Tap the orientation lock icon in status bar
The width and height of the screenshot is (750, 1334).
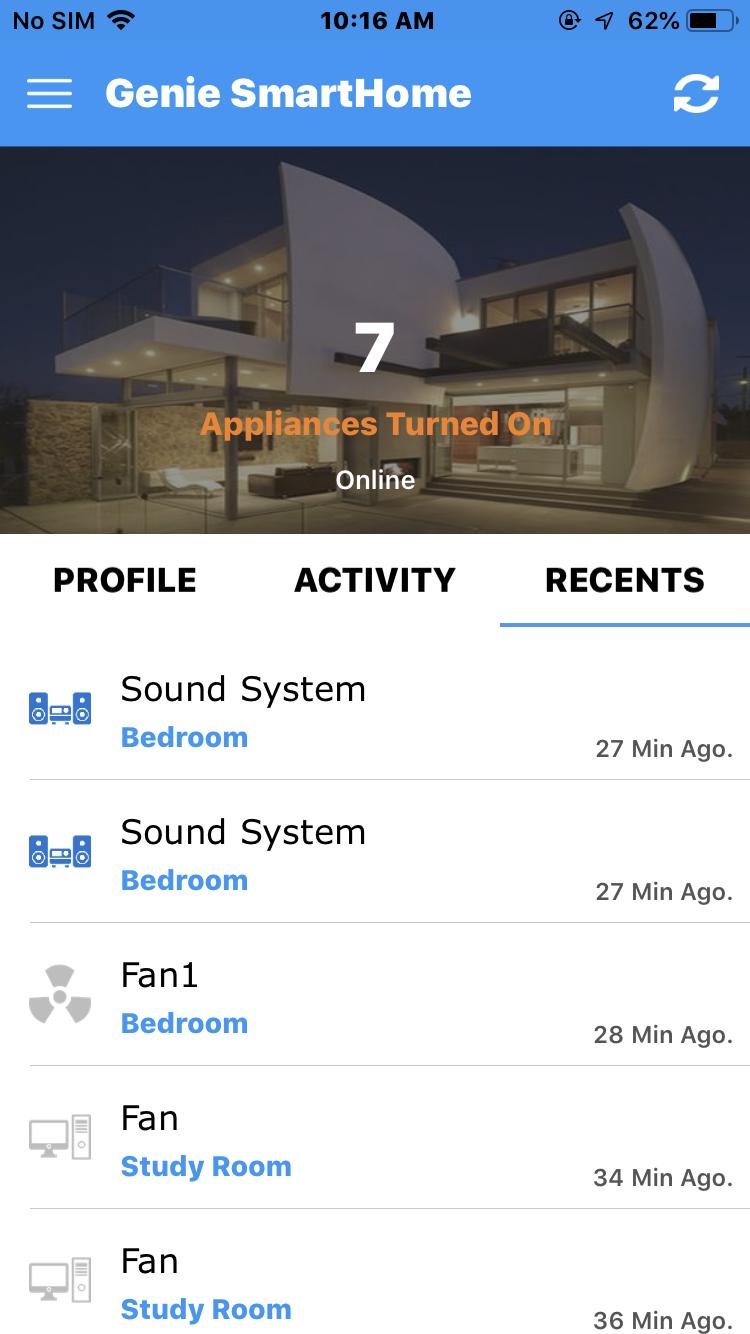click(568, 18)
